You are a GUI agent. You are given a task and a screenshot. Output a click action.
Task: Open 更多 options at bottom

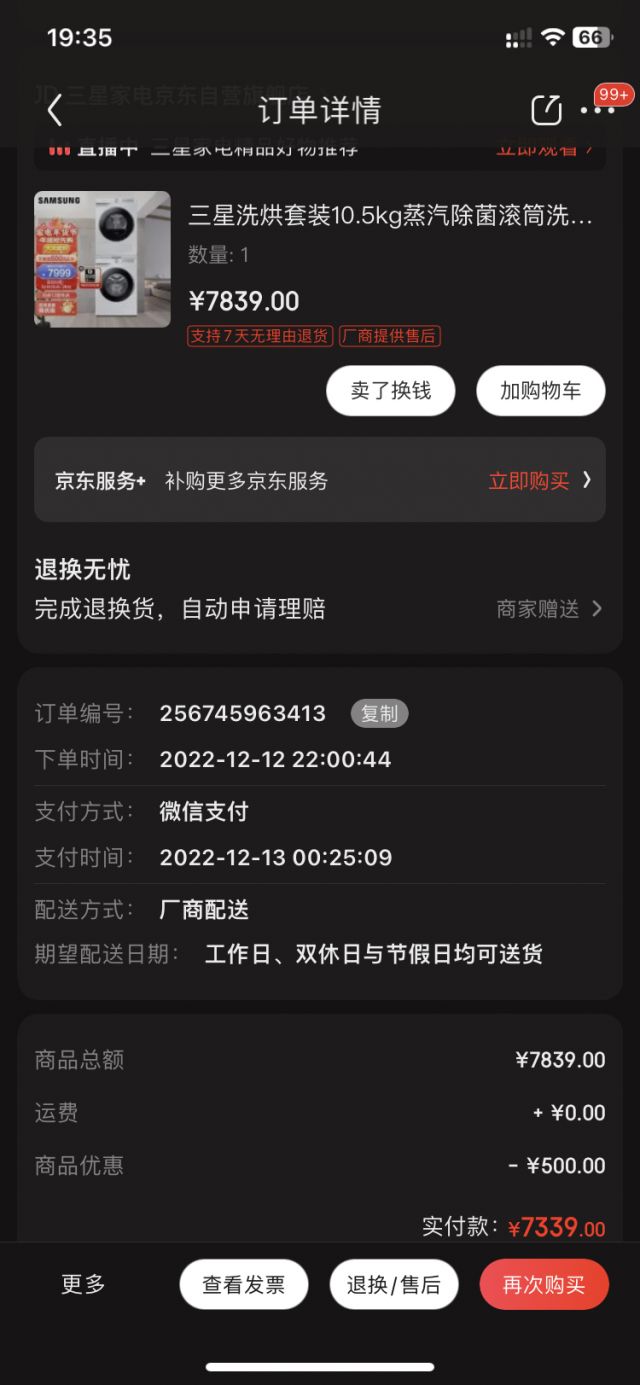pos(83,1285)
